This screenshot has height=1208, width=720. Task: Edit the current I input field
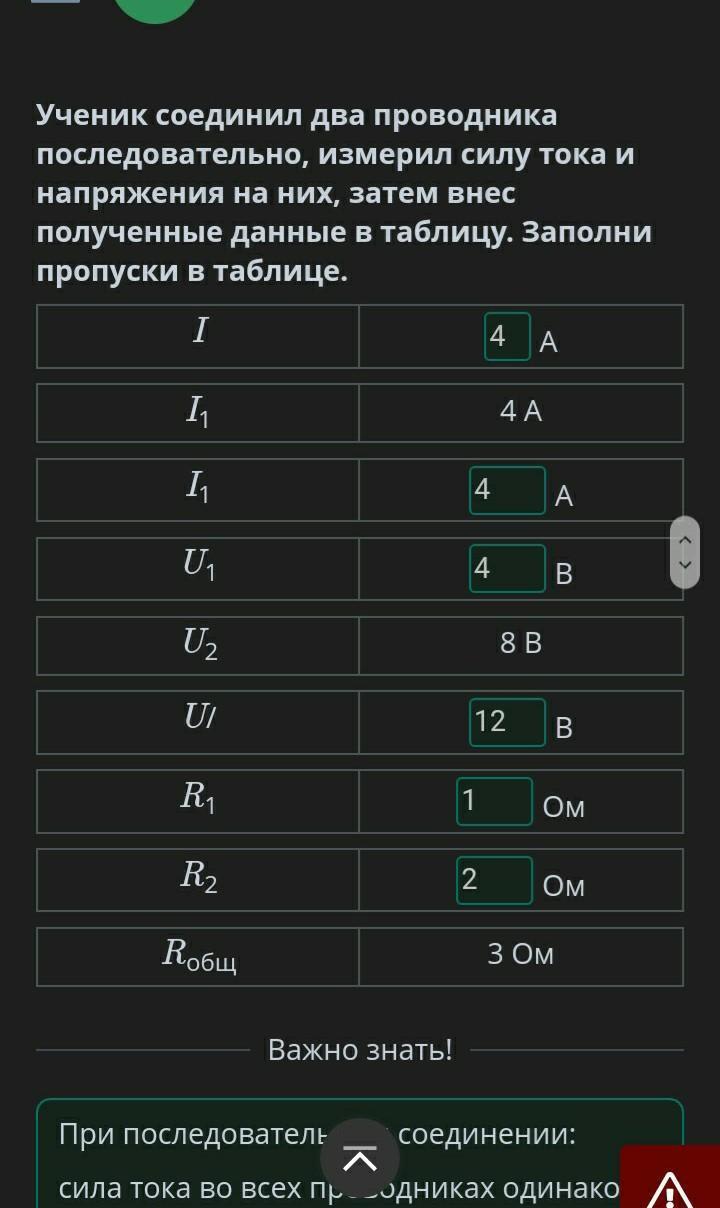click(507, 336)
